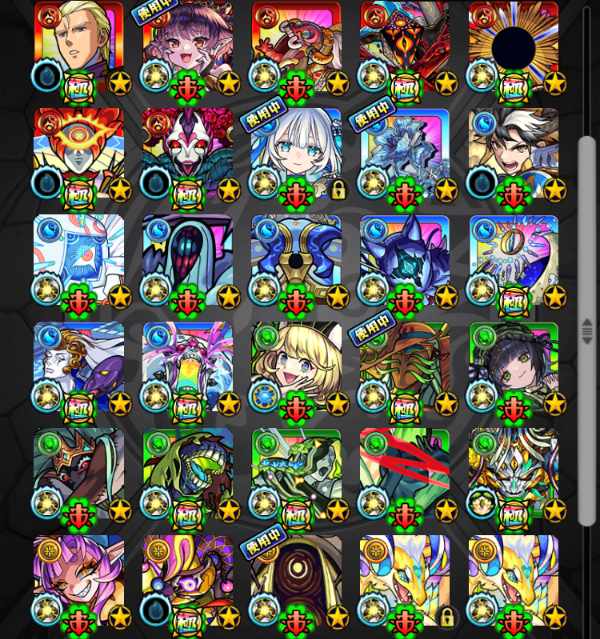Choose the blue ice crystal monster tile
Screen dimensions: 600x639
tap(405, 152)
